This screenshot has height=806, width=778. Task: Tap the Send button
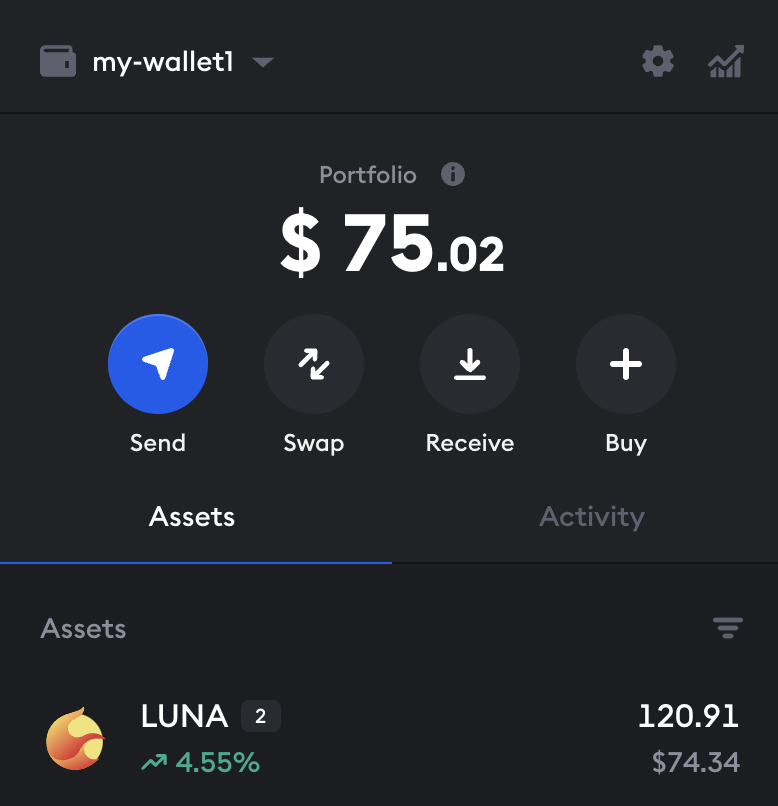click(x=158, y=364)
